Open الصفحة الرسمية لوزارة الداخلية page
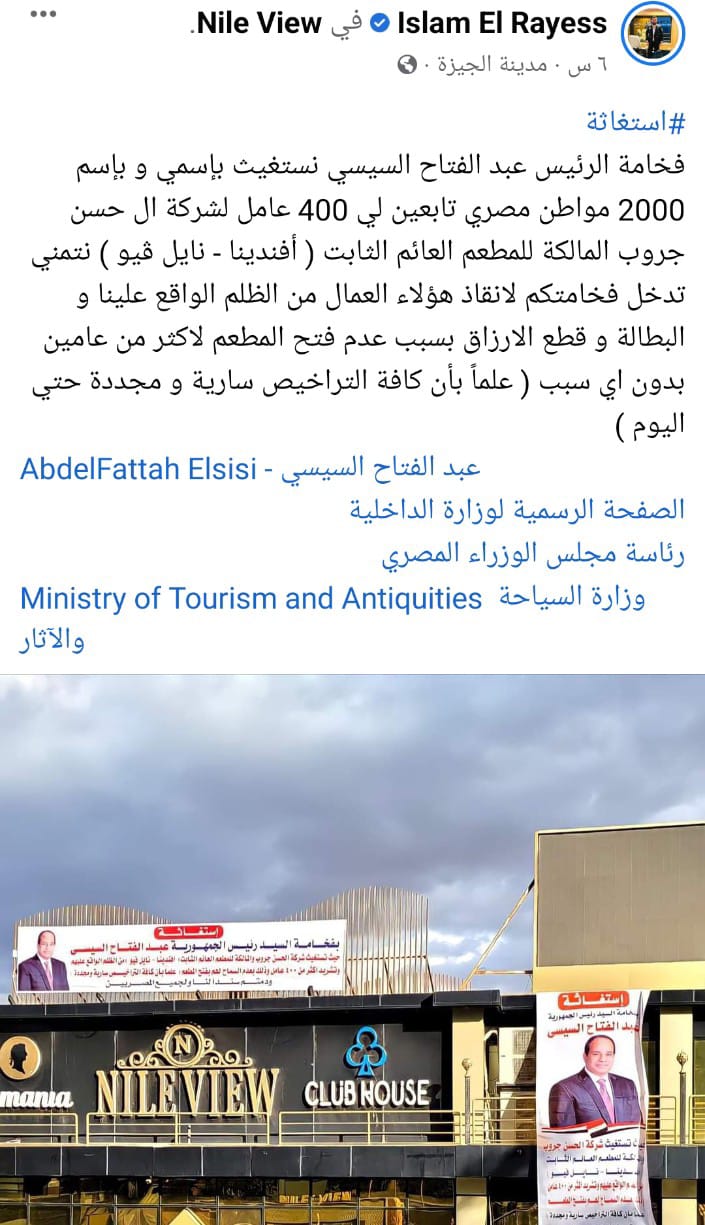 point(517,510)
